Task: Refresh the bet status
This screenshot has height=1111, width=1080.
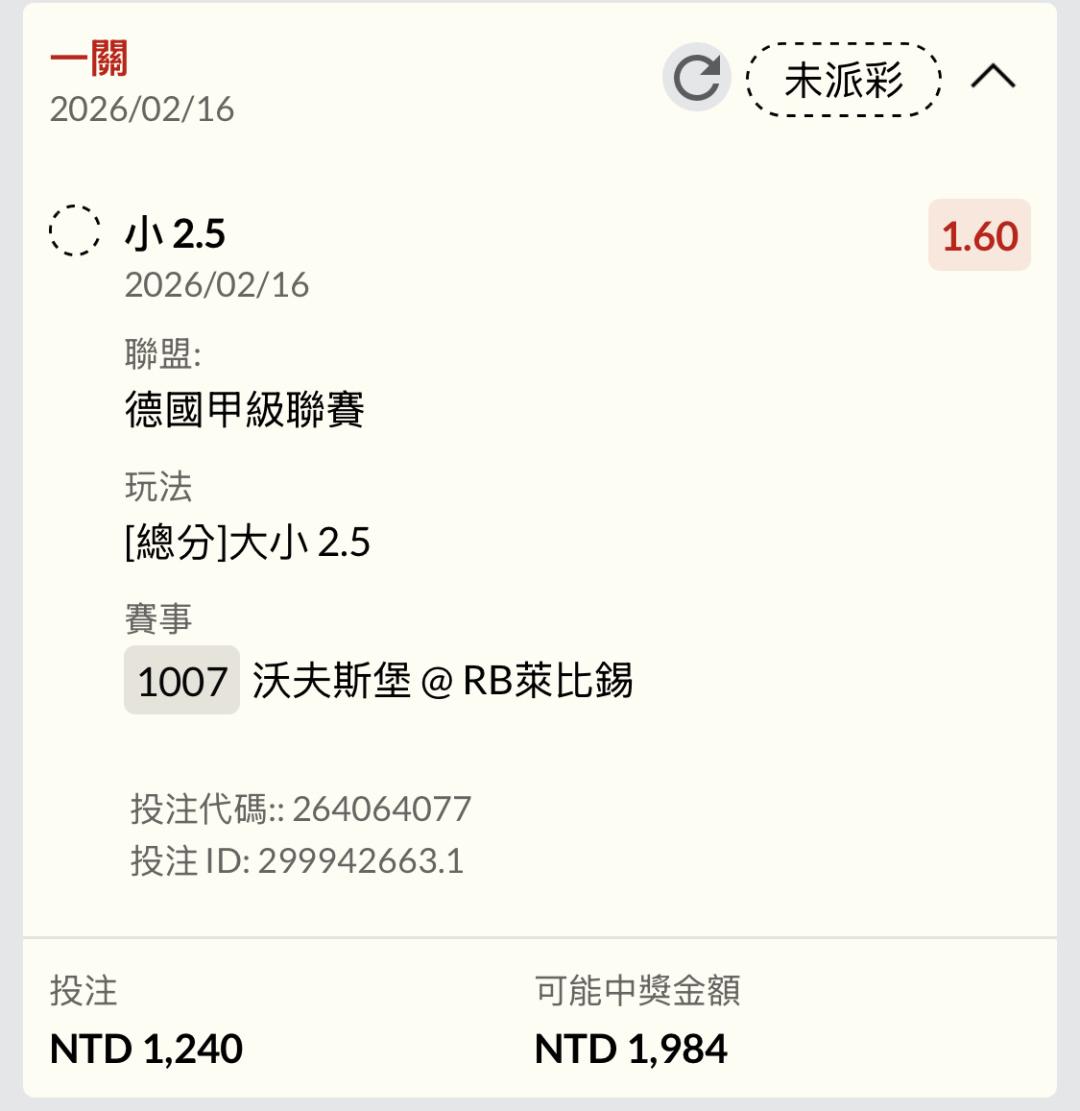Action: [x=696, y=78]
